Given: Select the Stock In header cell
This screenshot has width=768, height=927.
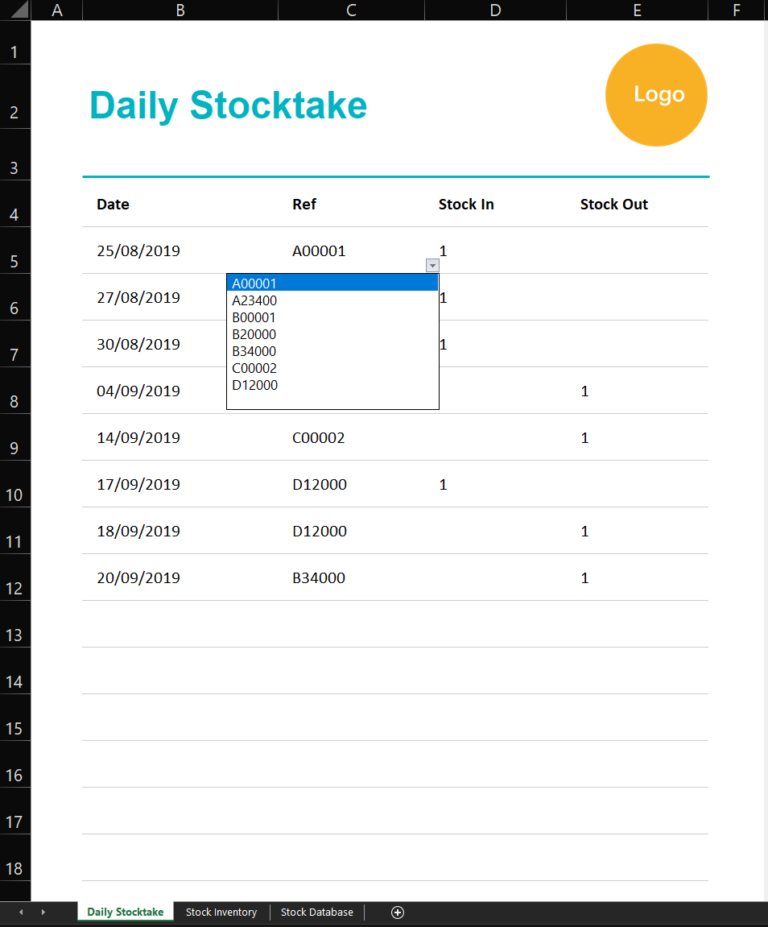Looking at the screenshot, I should 466,204.
